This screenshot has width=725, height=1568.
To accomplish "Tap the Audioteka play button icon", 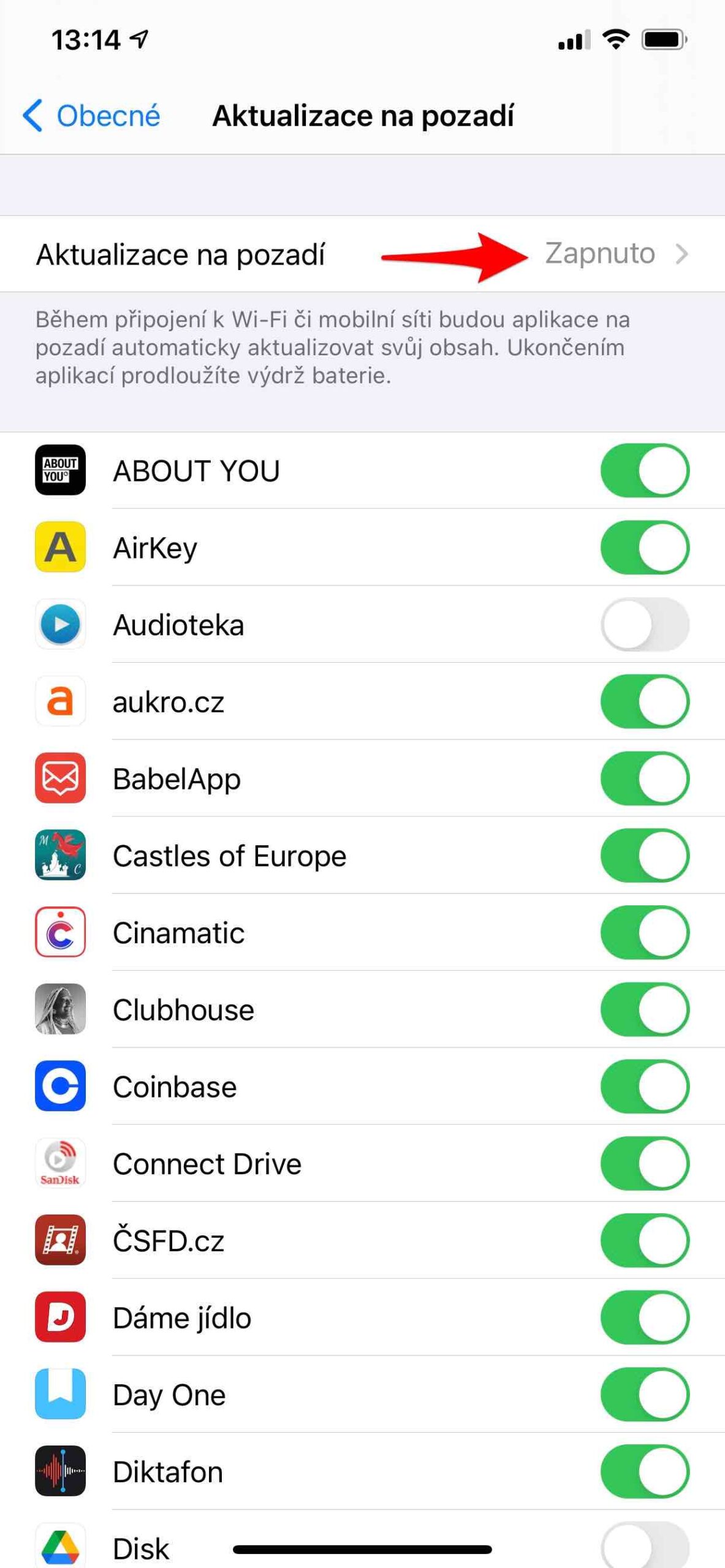I will pos(60,625).
